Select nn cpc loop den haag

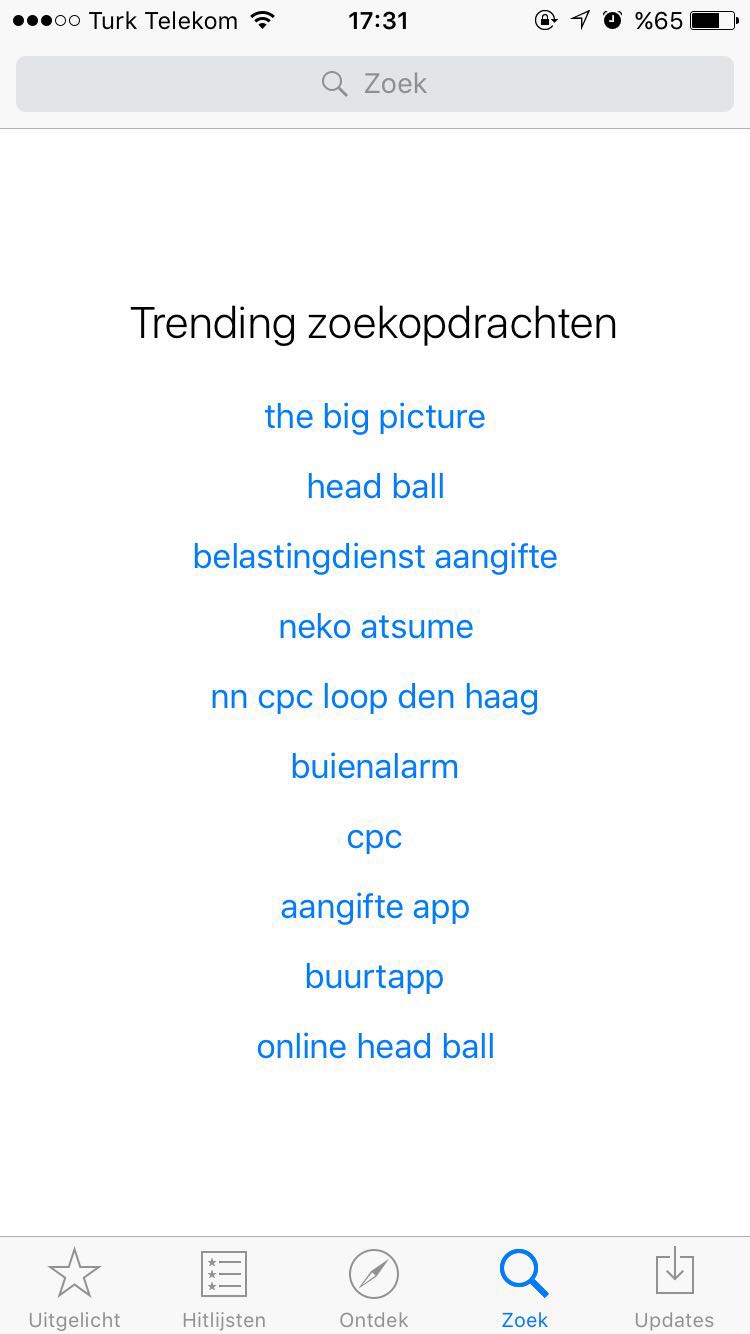[375, 697]
